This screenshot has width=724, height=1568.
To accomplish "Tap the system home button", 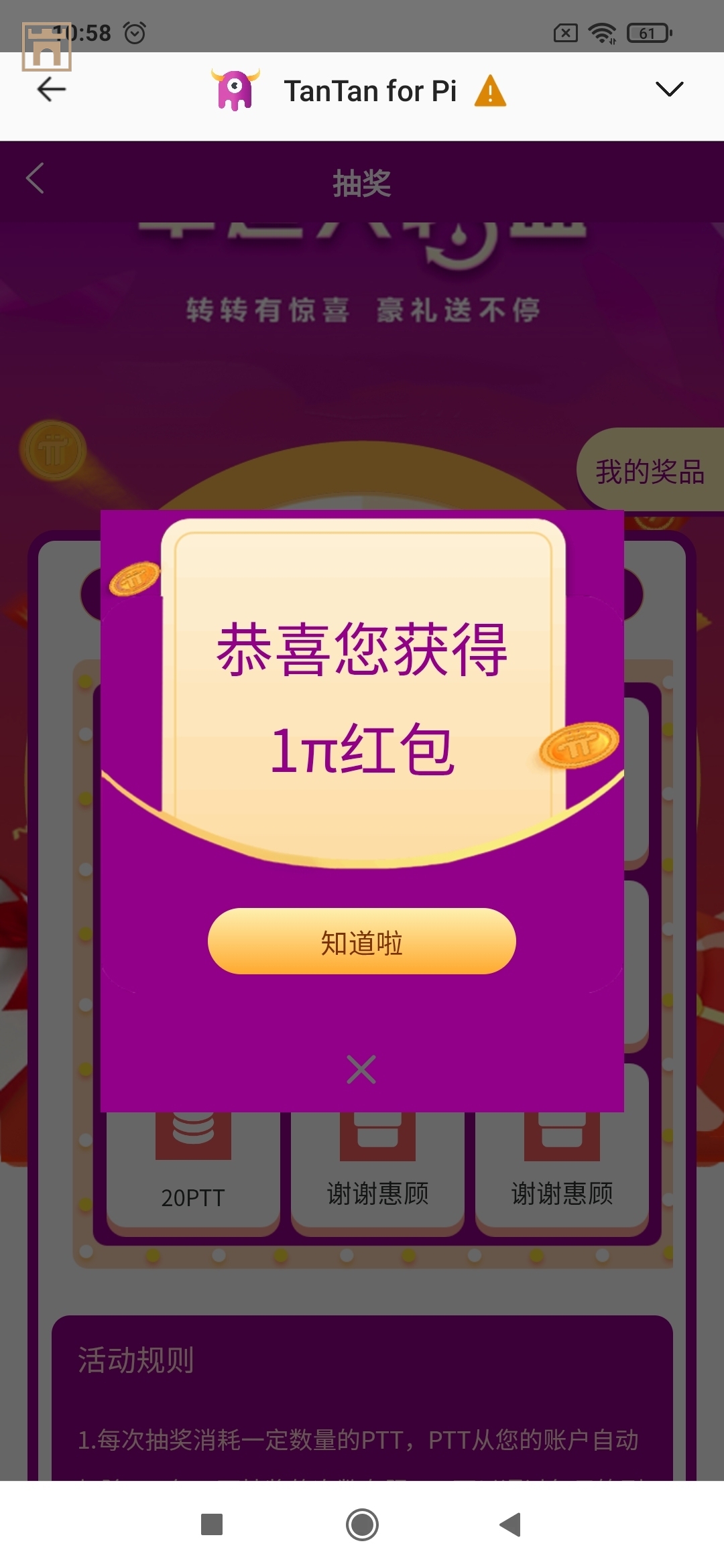I will coord(362,1524).
